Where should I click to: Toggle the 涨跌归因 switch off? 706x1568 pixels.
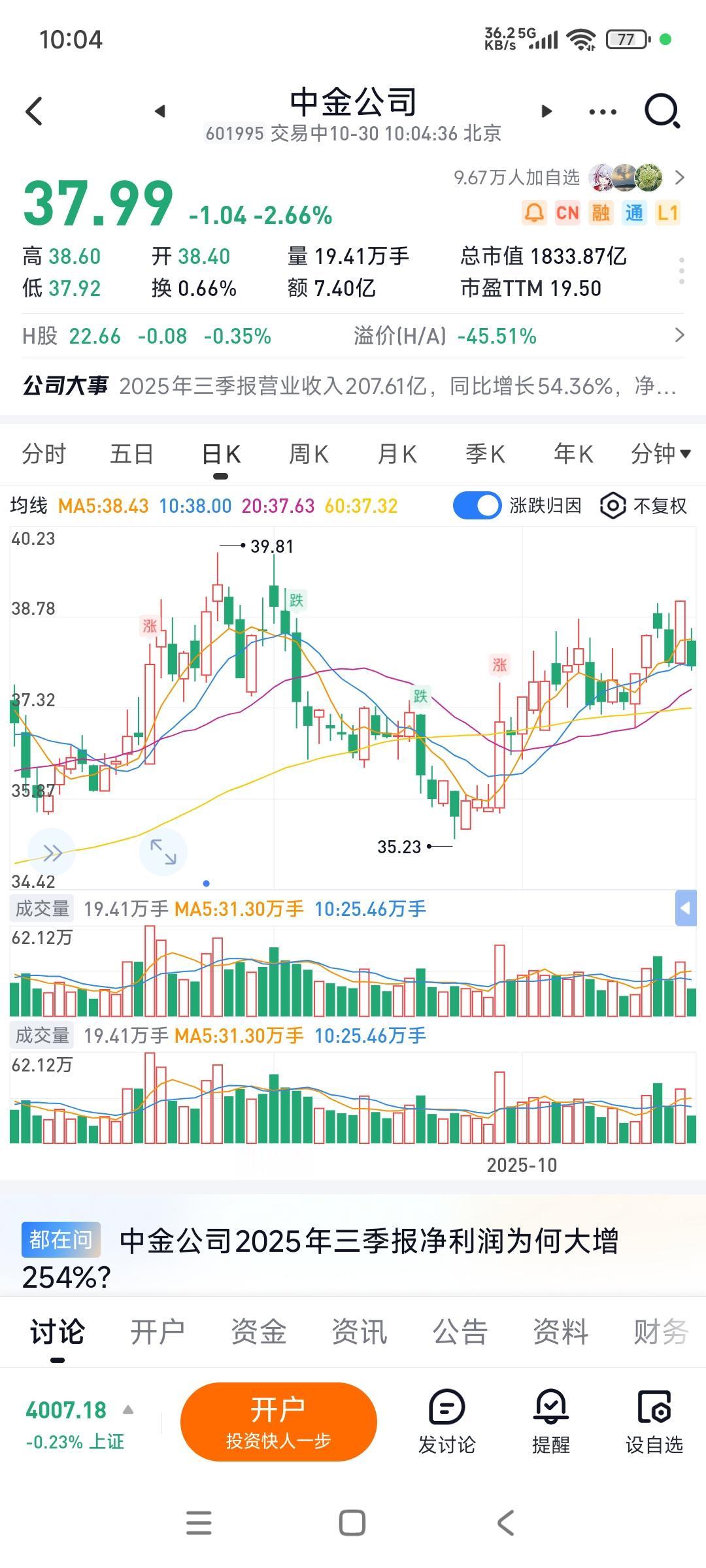pyautogui.click(x=477, y=506)
